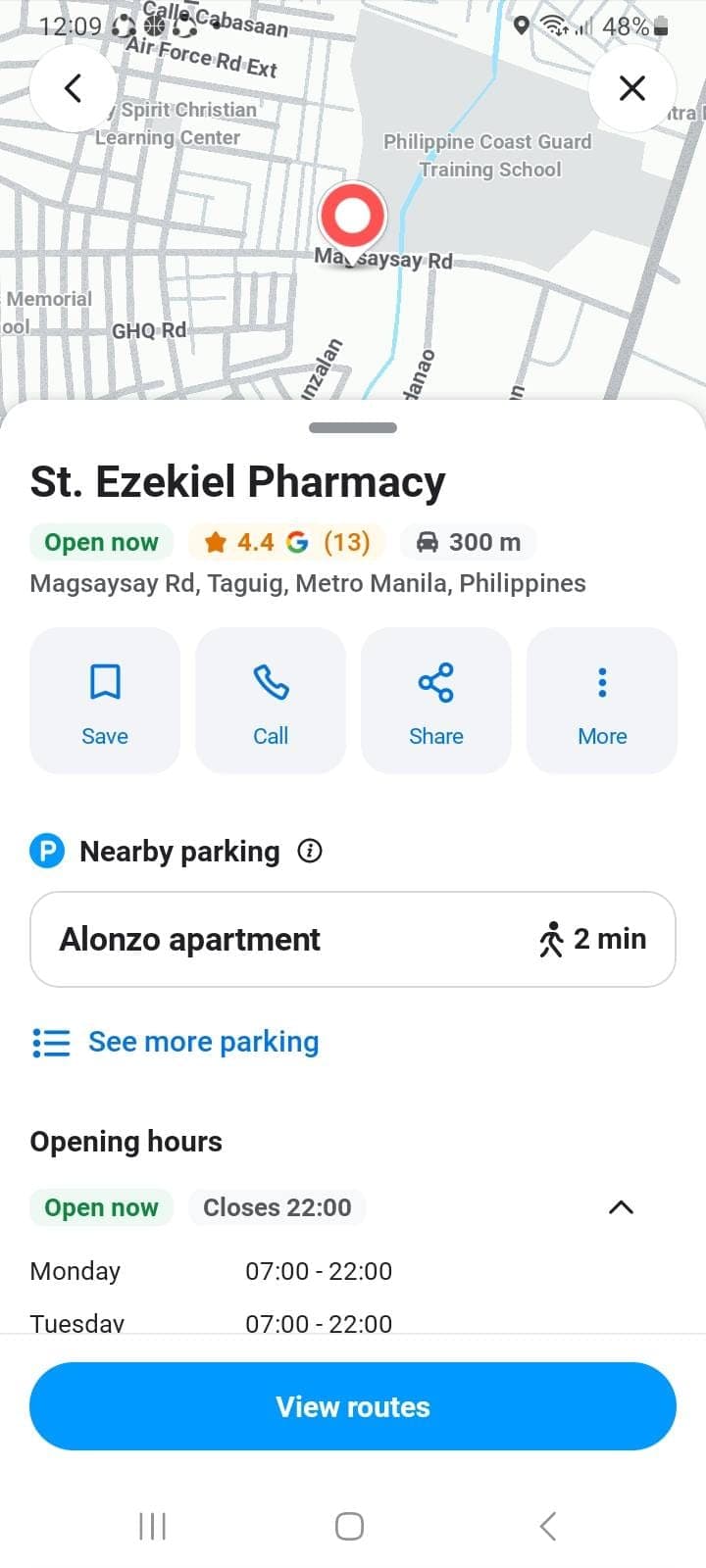Save St. Ezekiel Pharmacy
The height and width of the screenshot is (1568, 706).
click(105, 701)
